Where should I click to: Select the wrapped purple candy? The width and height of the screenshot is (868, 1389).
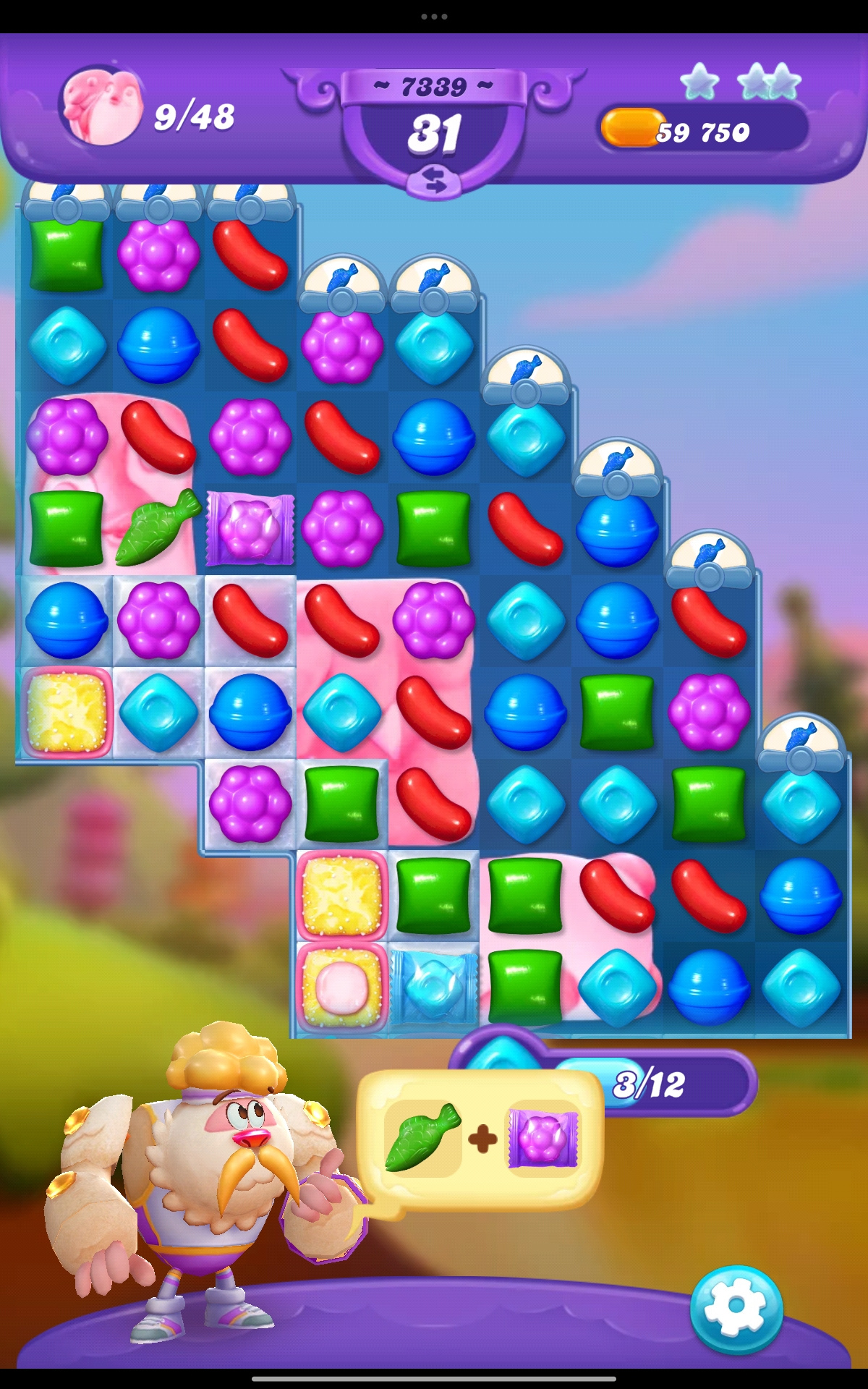click(250, 529)
